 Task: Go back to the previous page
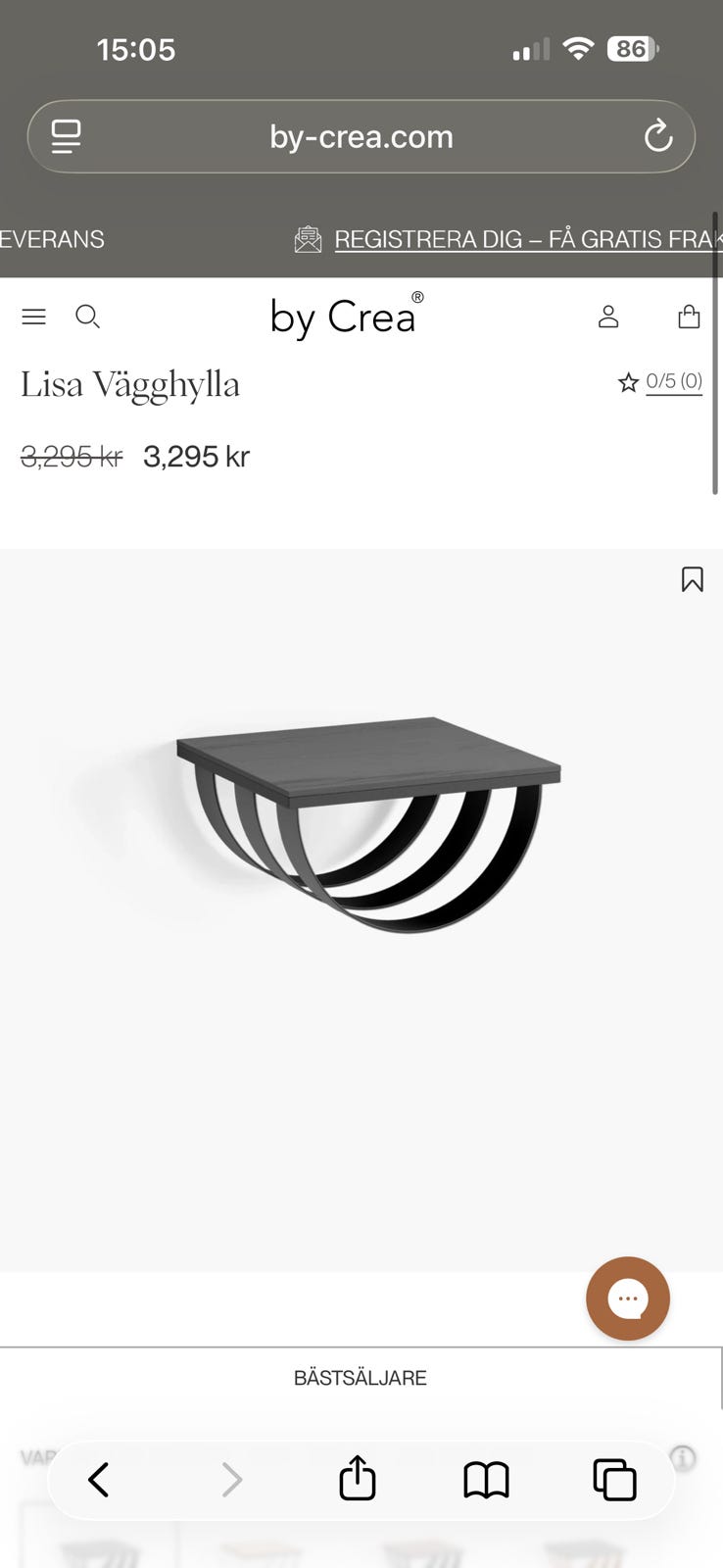(99, 1479)
